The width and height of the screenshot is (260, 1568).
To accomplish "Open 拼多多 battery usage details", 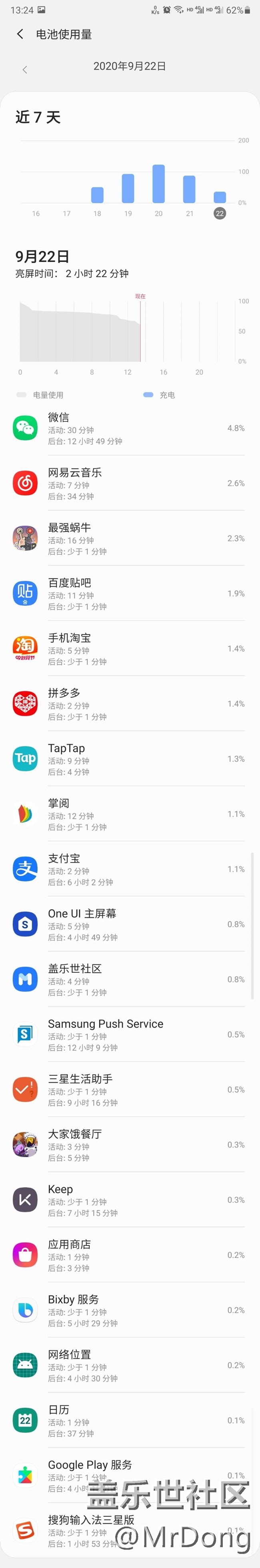I will point(129,704).
